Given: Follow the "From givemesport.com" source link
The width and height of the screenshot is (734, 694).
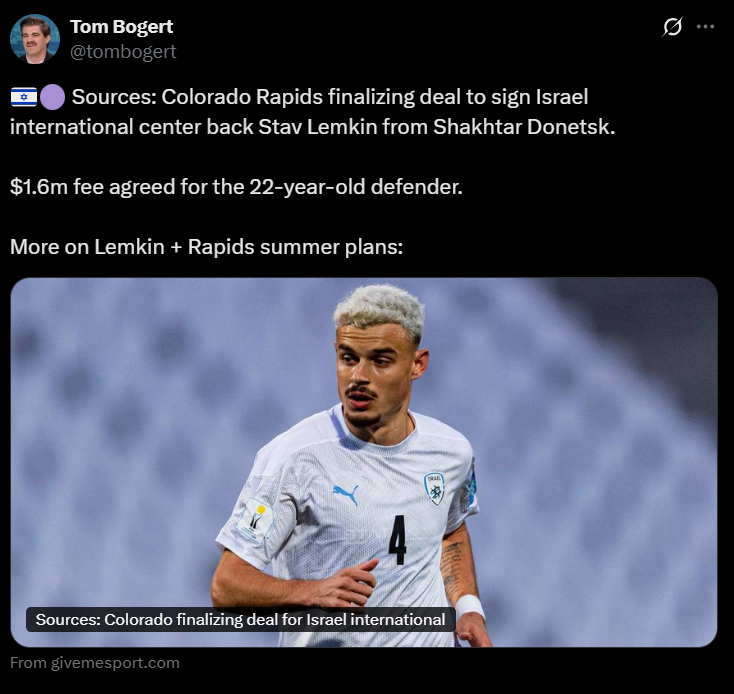Looking at the screenshot, I should (95, 663).
